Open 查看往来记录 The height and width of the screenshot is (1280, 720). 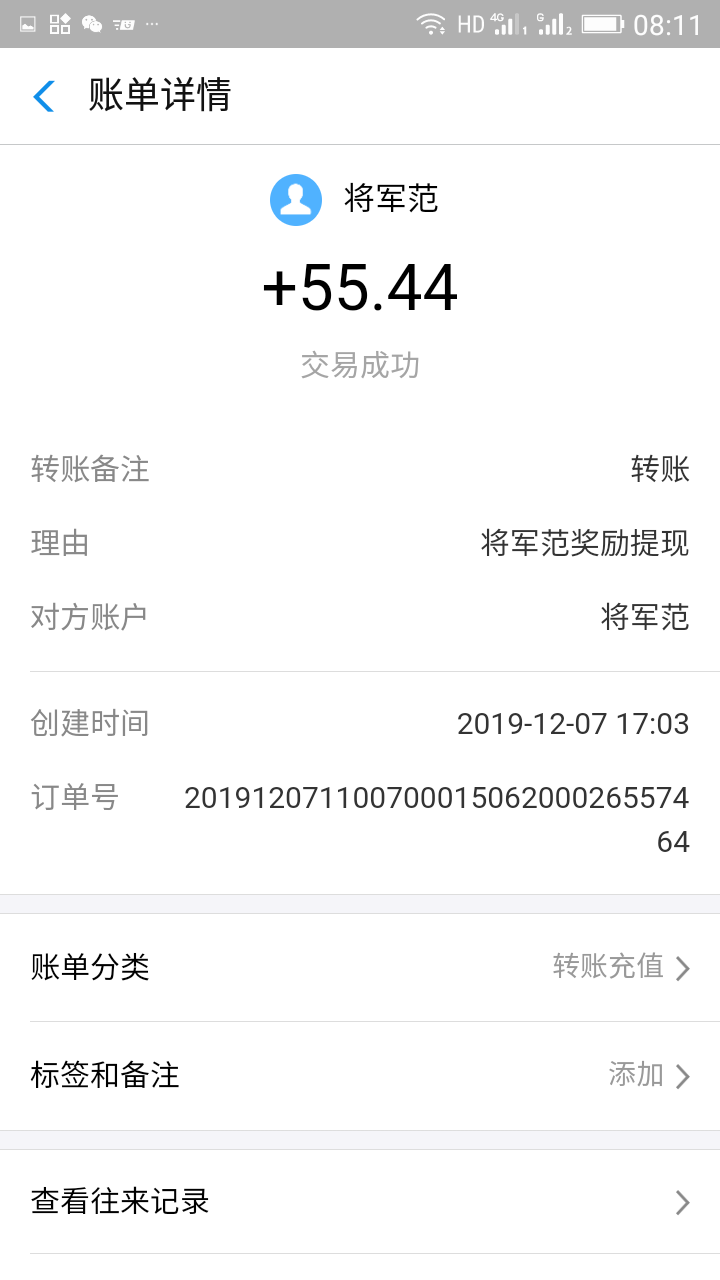[360, 1201]
